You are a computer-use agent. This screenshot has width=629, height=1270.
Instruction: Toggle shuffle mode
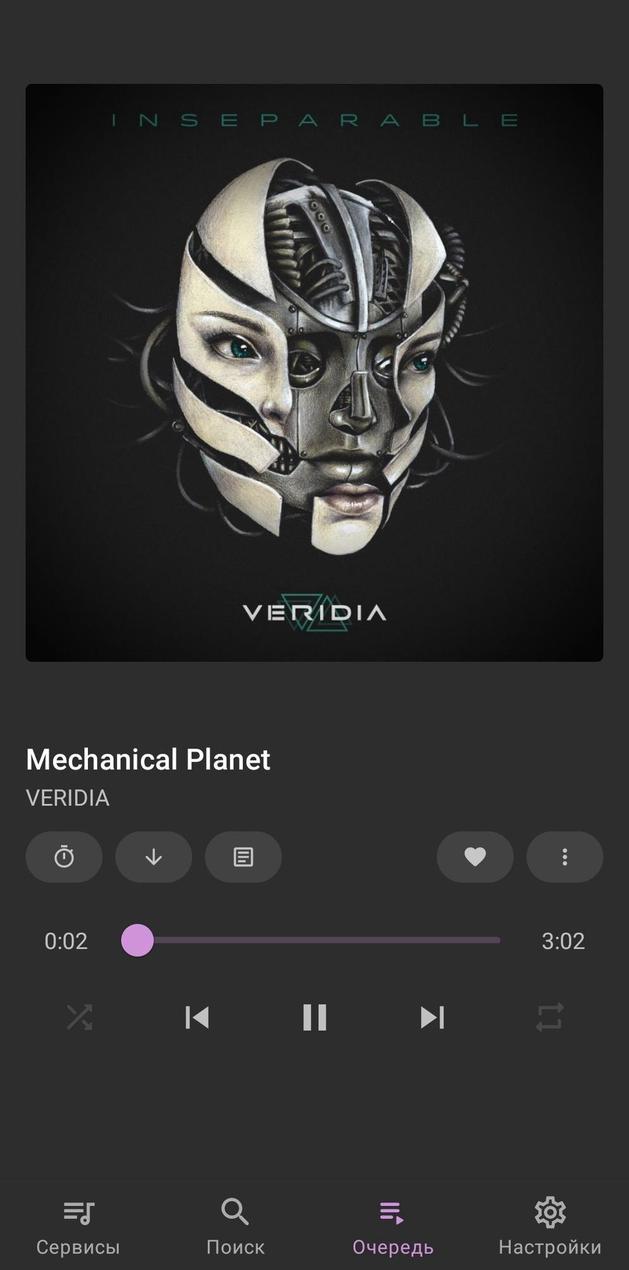79,1017
